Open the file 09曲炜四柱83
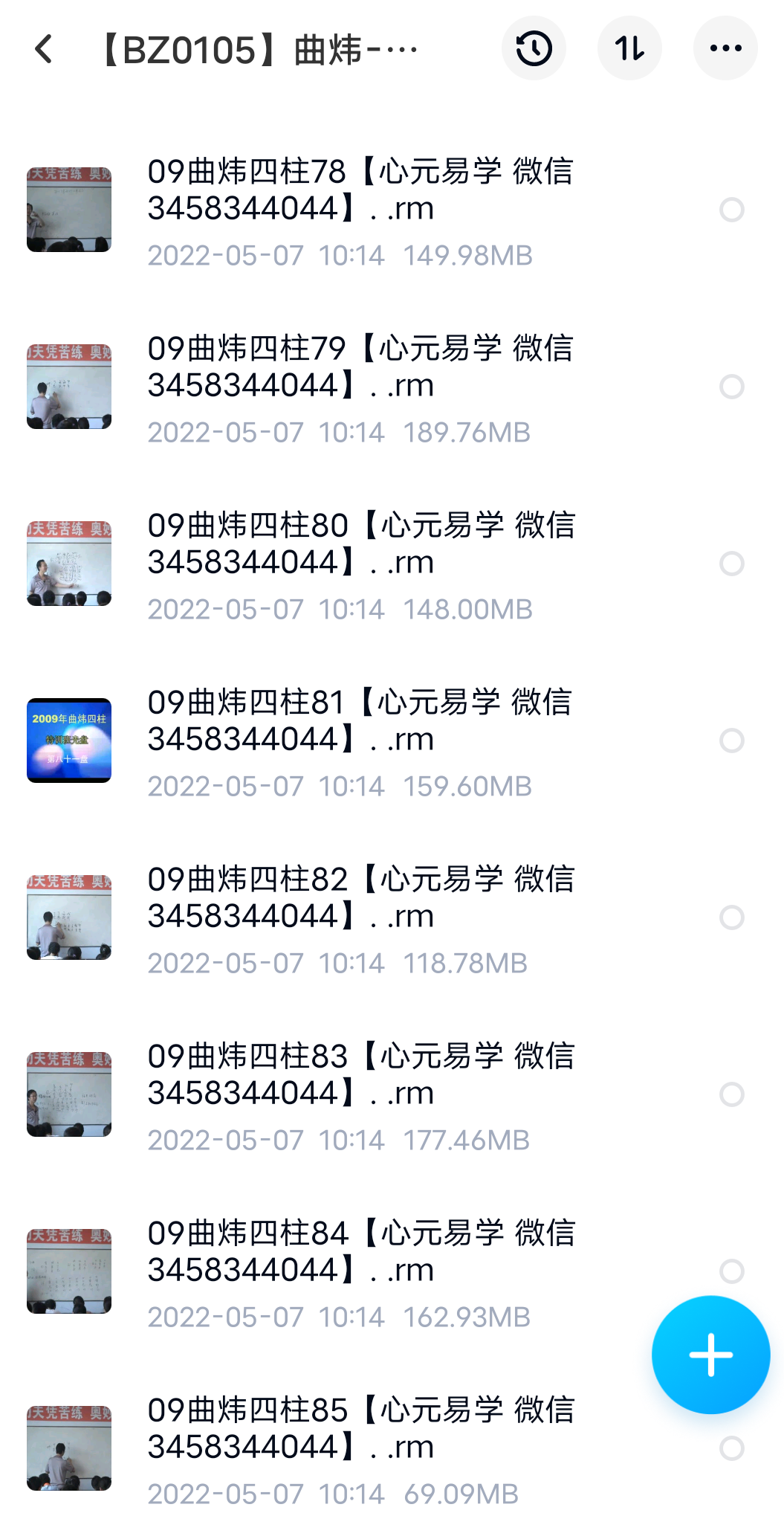 [x=361, y=1074]
